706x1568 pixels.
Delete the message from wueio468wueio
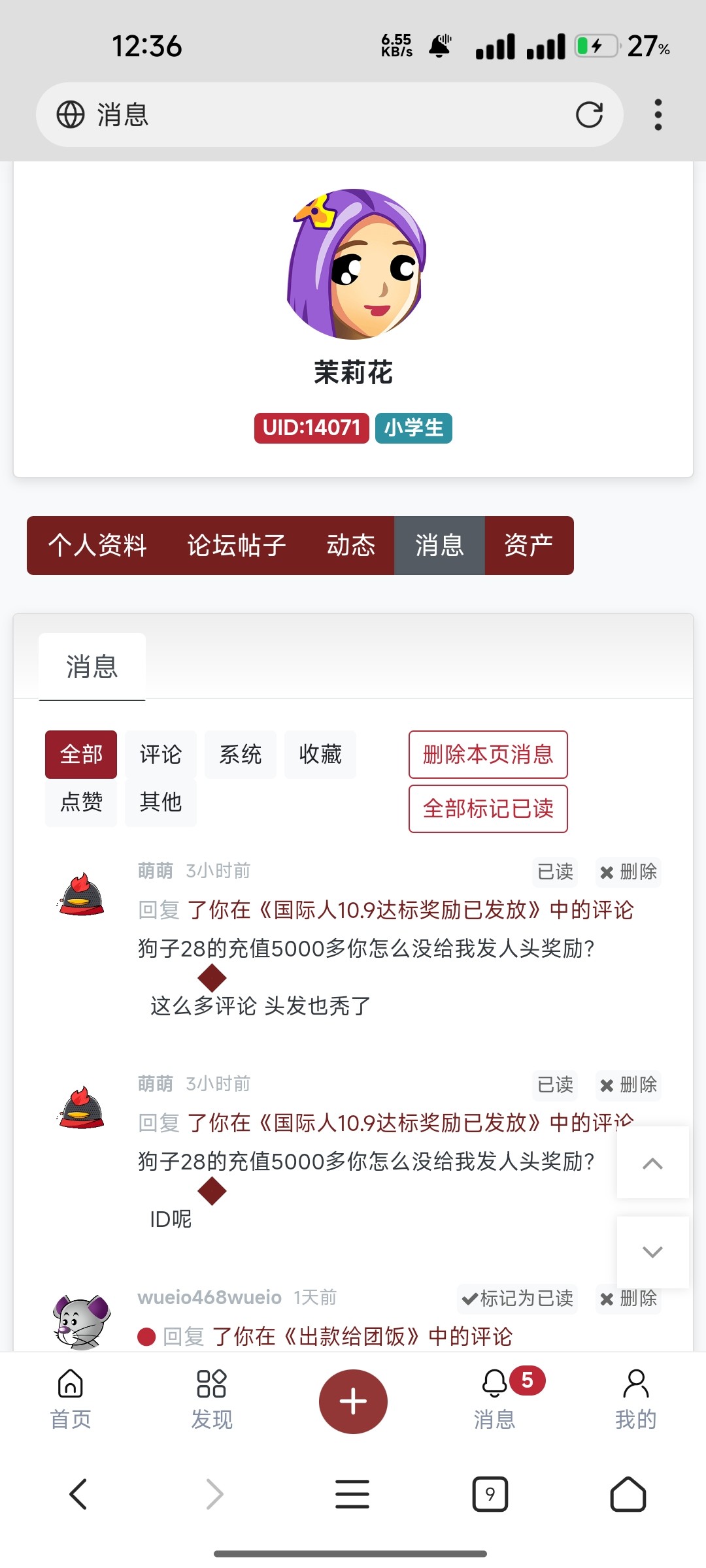(x=628, y=1298)
